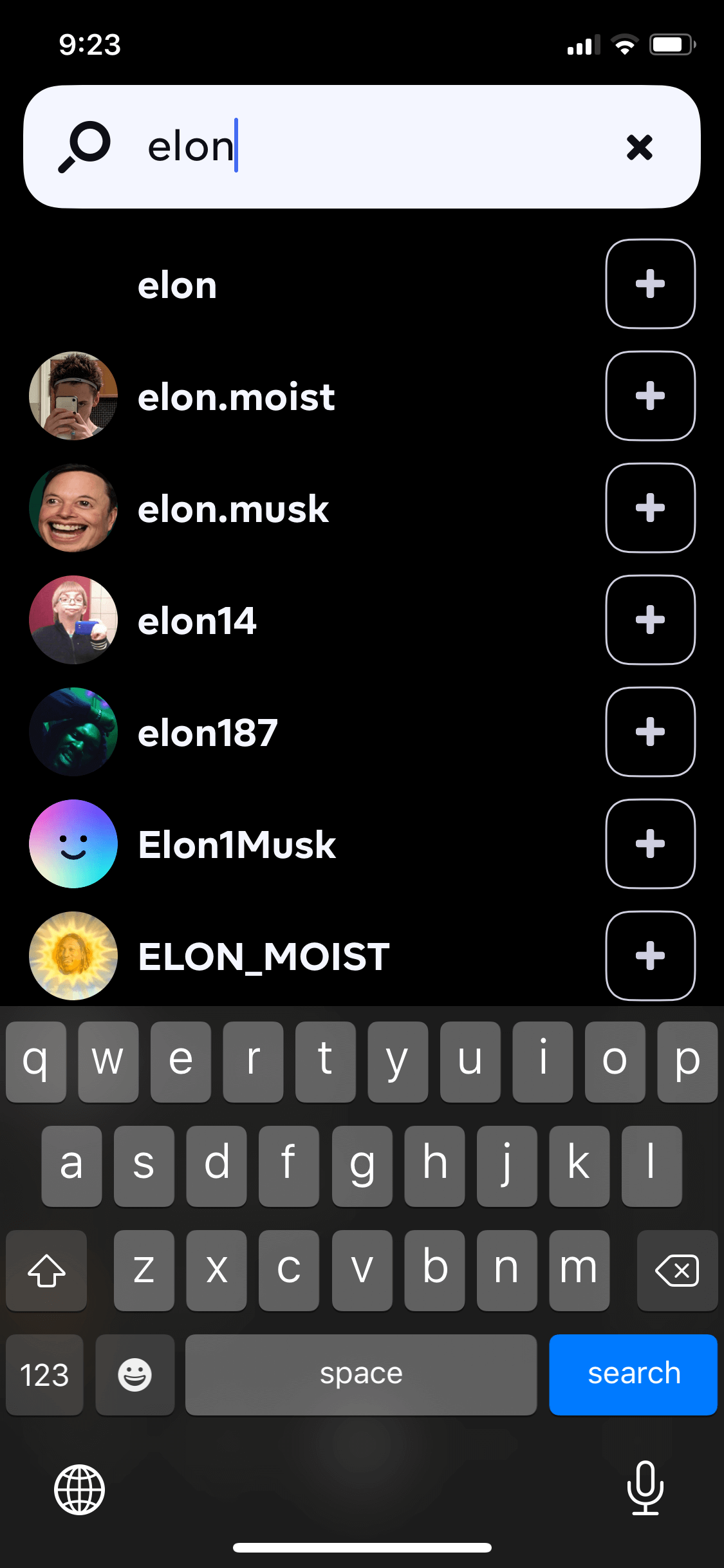
Task: Start dictation with the microphone icon
Action: pos(645,1488)
